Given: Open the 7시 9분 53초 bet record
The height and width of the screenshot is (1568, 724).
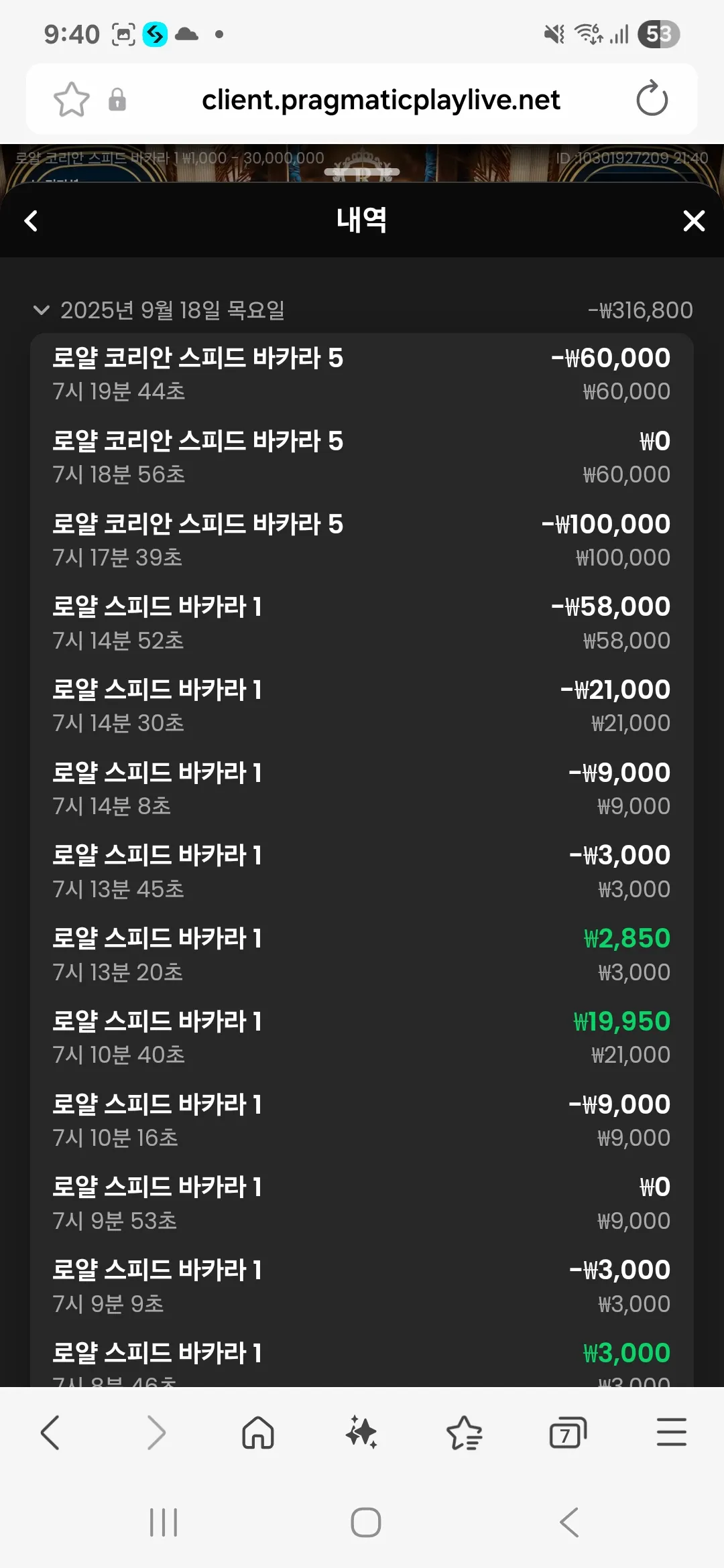Looking at the screenshot, I should [x=362, y=1203].
